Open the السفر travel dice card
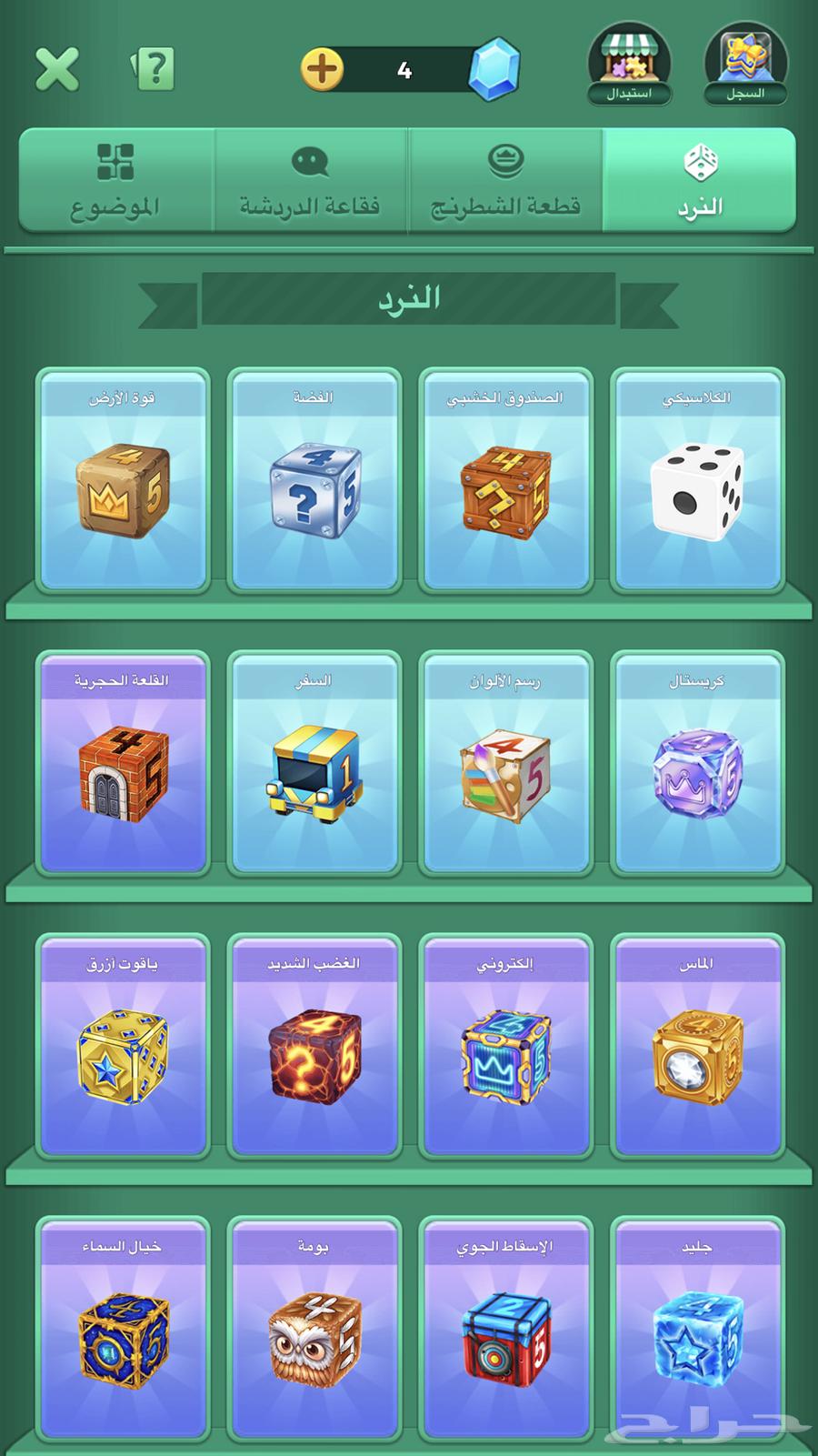Screen dimensions: 818x1456 pyautogui.click(x=314, y=762)
